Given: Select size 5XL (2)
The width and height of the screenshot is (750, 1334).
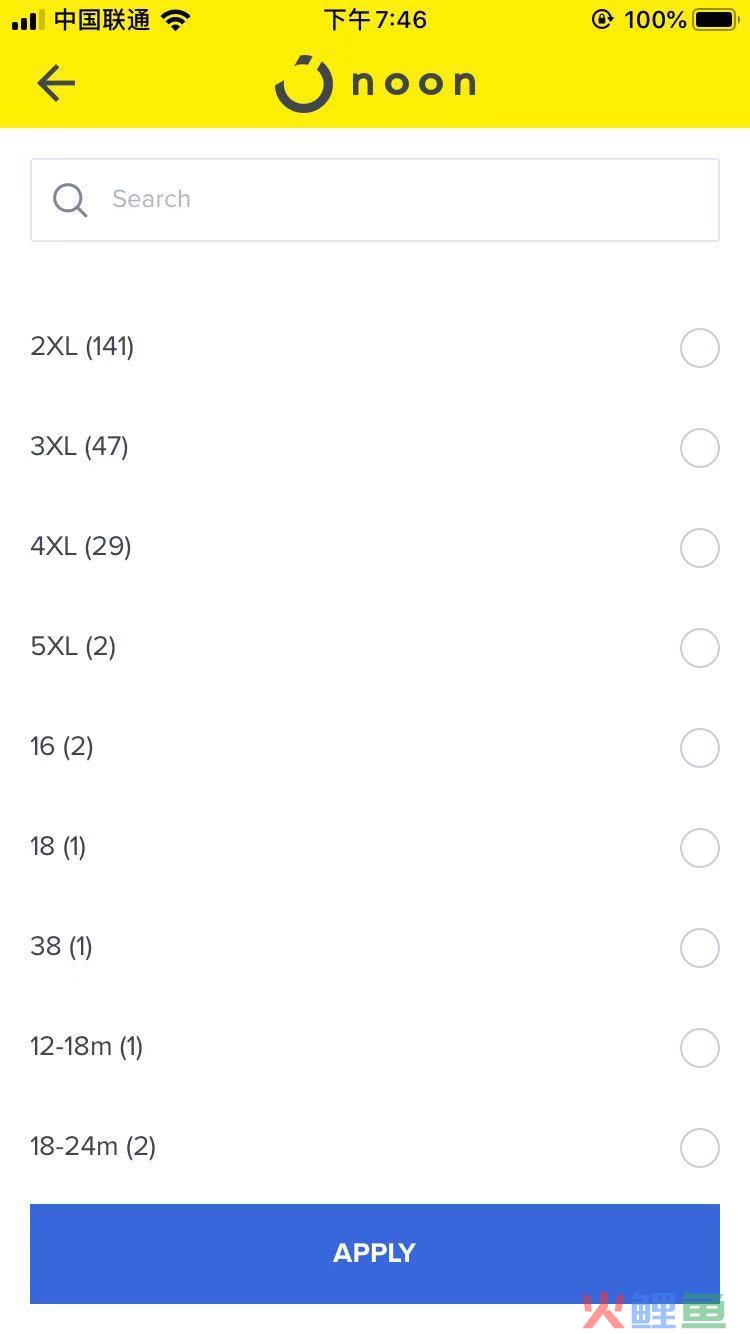Looking at the screenshot, I should [699, 648].
